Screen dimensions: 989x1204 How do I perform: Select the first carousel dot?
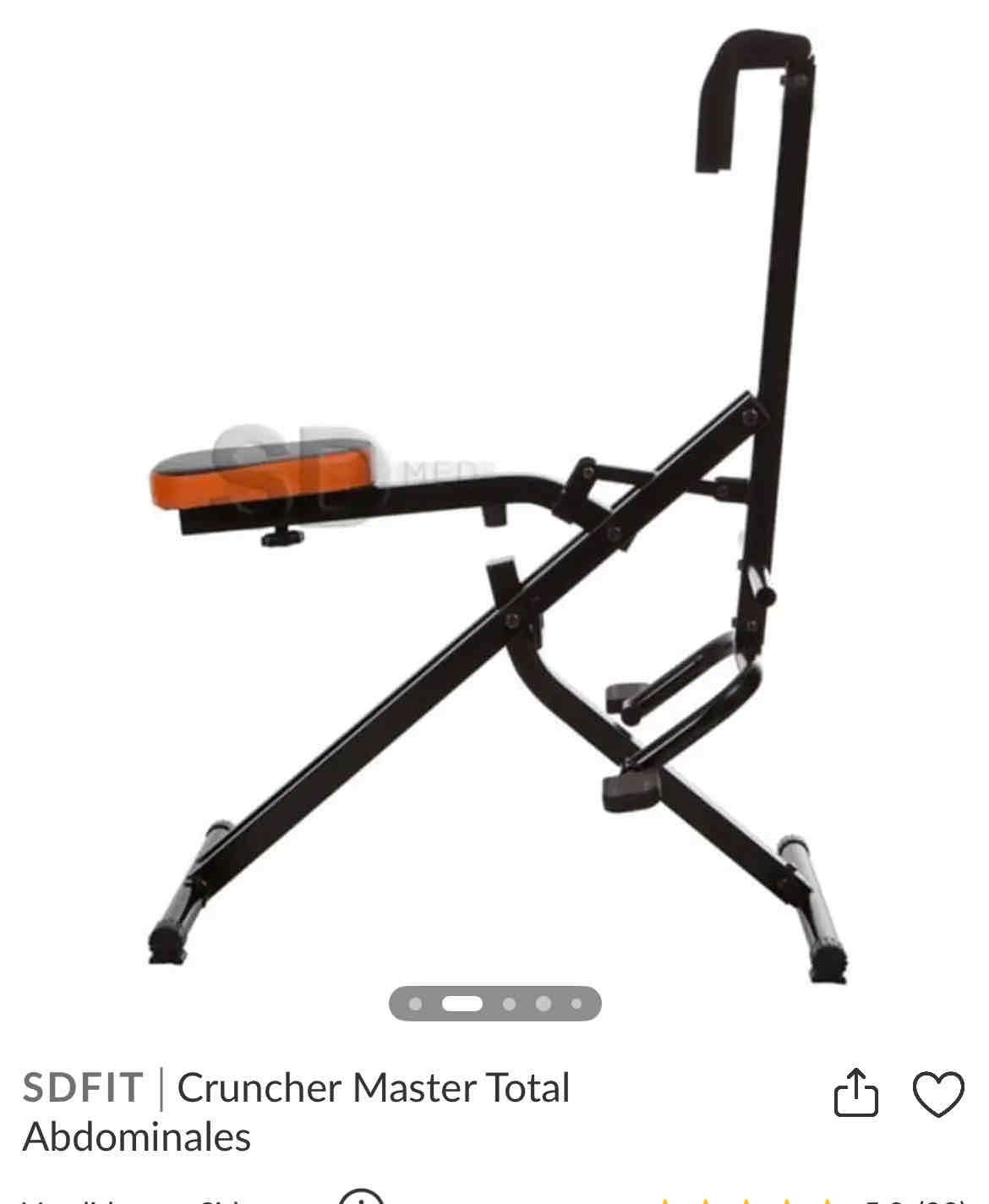tap(416, 1004)
